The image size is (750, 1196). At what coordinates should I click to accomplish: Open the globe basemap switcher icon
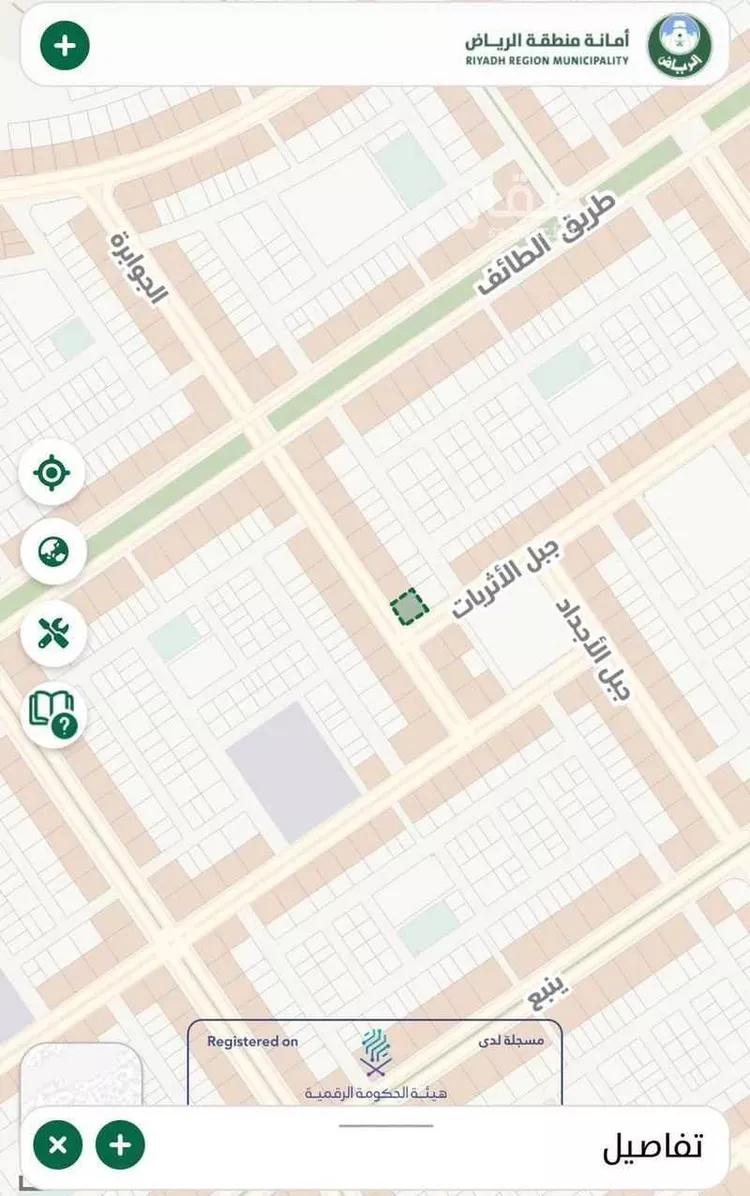pyautogui.click(x=52, y=551)
